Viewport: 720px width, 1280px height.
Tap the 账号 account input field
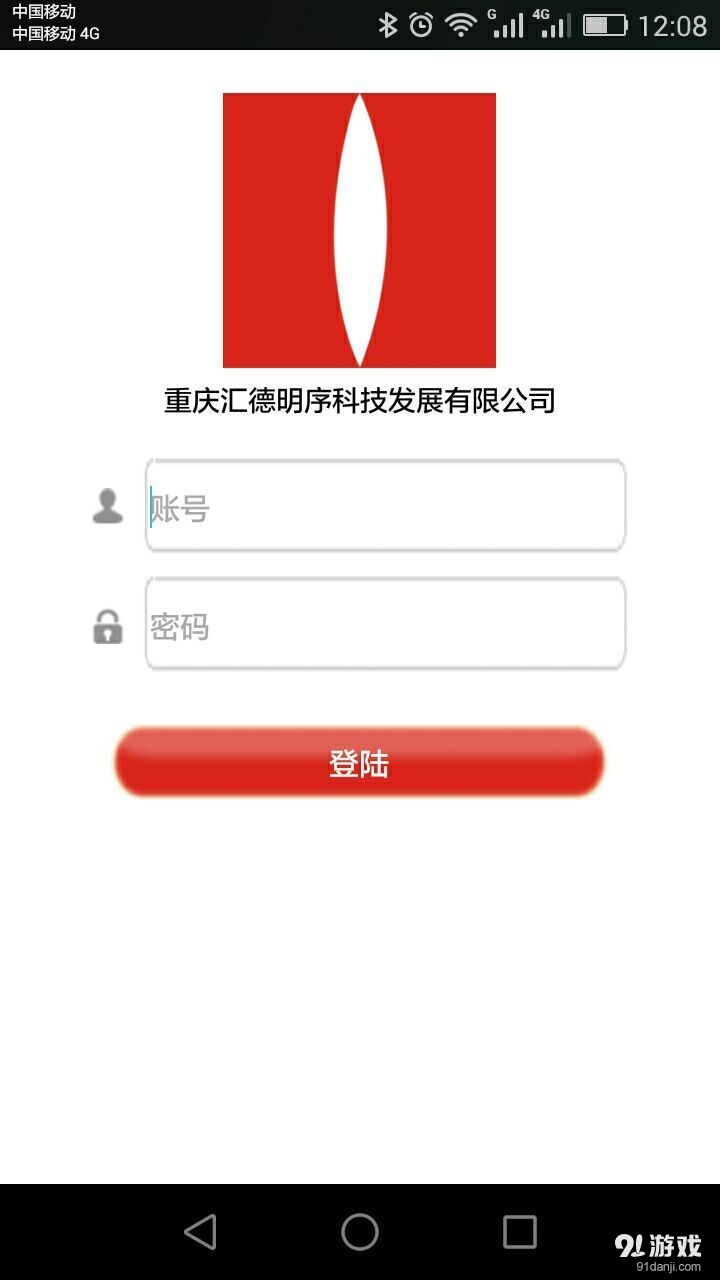coord(384,506)
